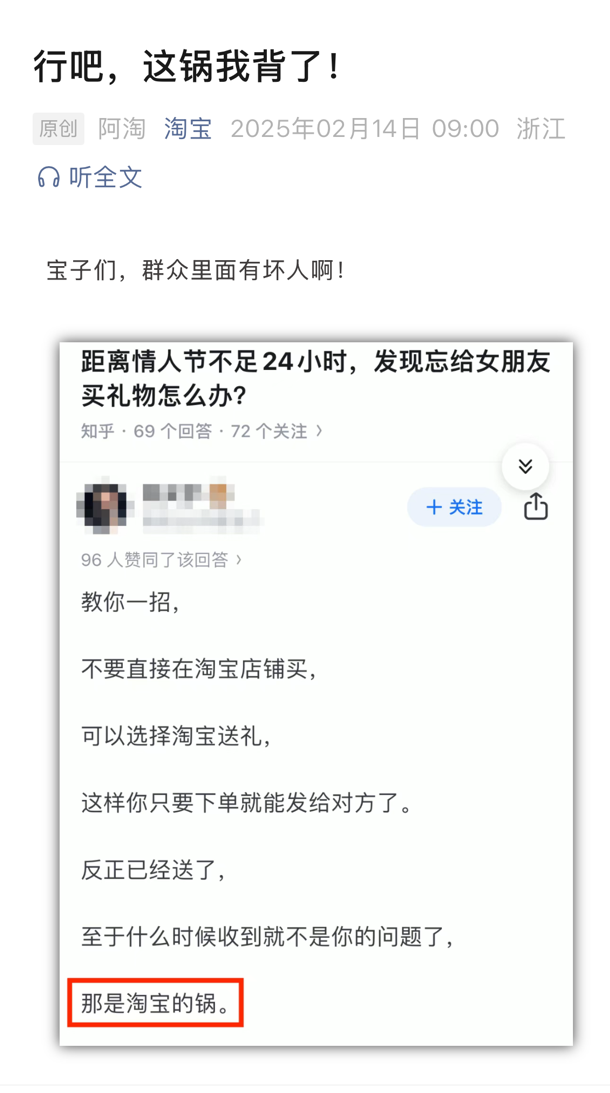Tap 听全文 to listen to the article
610x1093 pixels.
point(90,178)
